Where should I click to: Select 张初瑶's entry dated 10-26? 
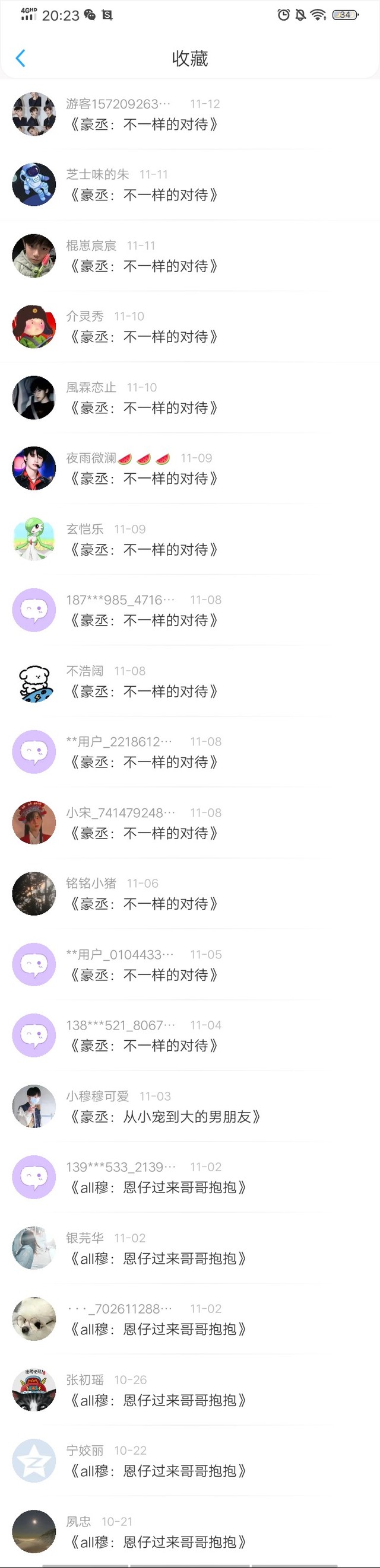point(190,1390)
